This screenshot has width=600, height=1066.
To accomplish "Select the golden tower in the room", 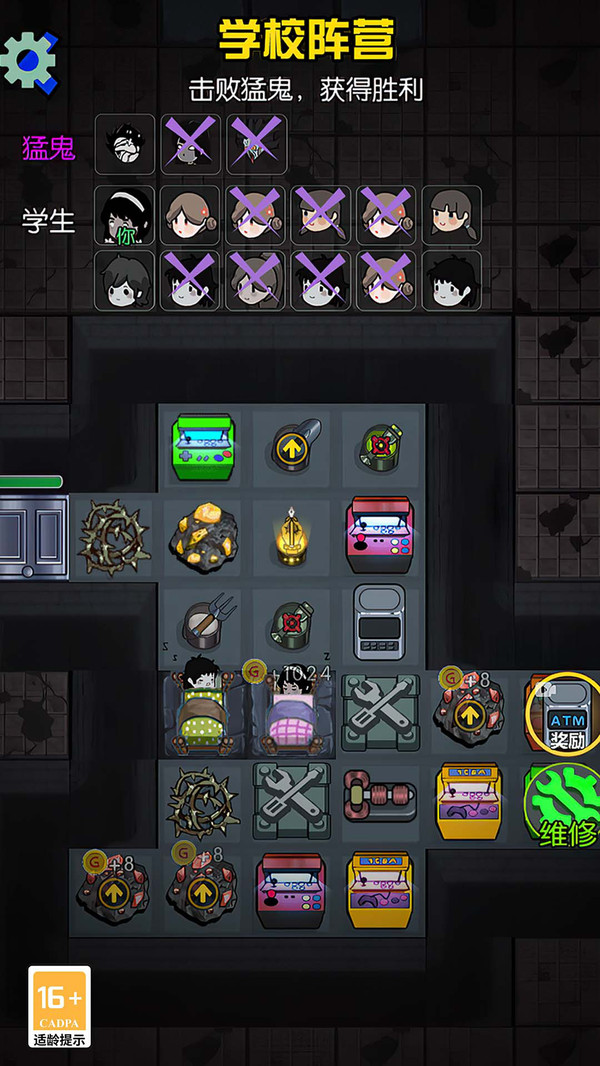I will coord(292,533).
